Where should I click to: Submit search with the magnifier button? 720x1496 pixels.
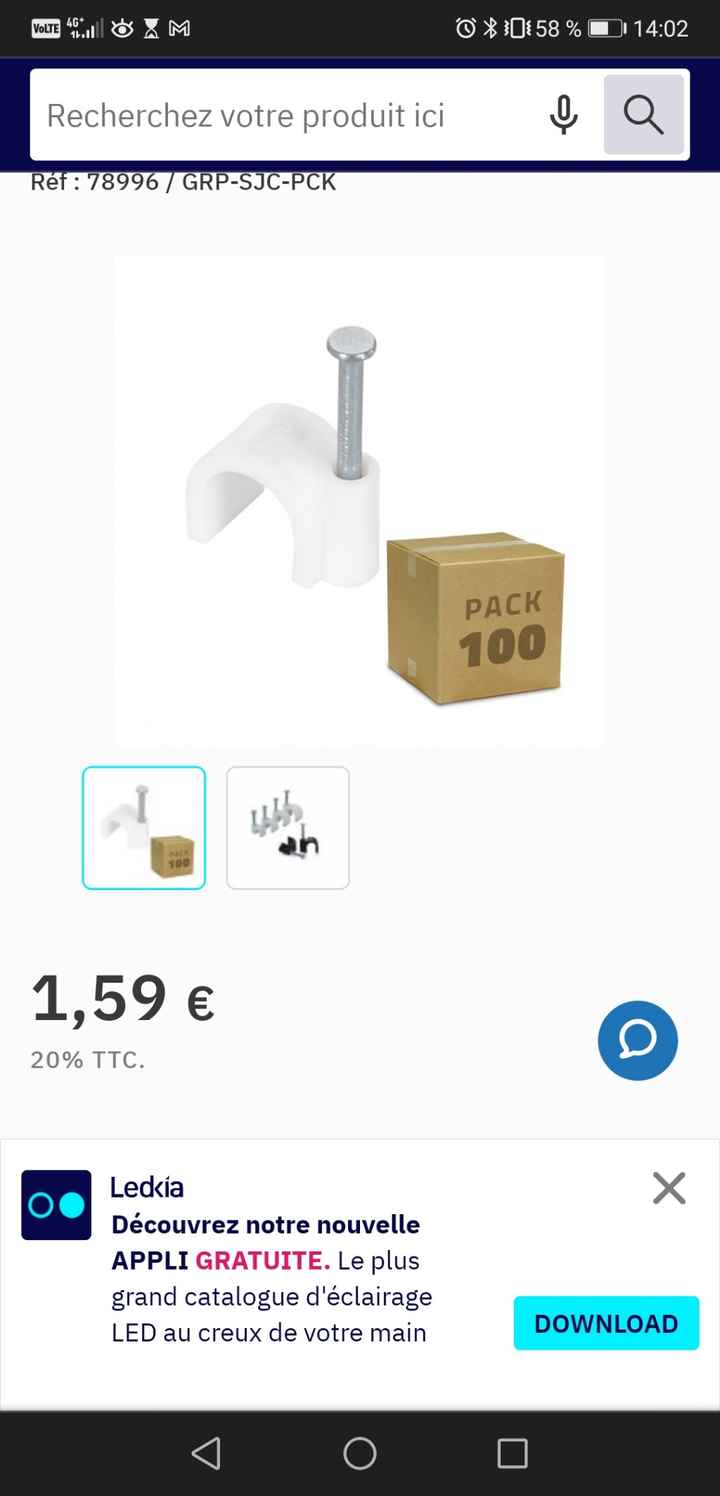(x=644, y=115)
